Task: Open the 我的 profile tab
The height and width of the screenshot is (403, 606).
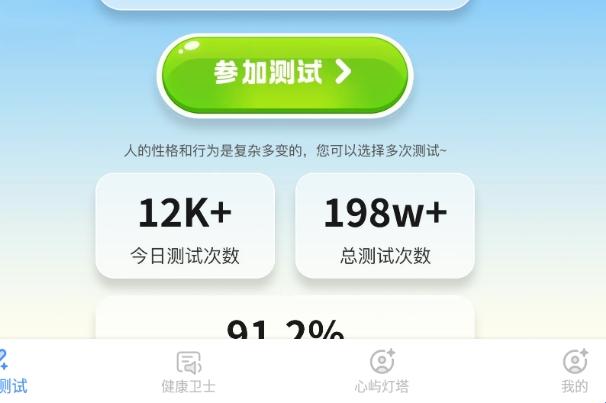Action: [x=575, y=372]
